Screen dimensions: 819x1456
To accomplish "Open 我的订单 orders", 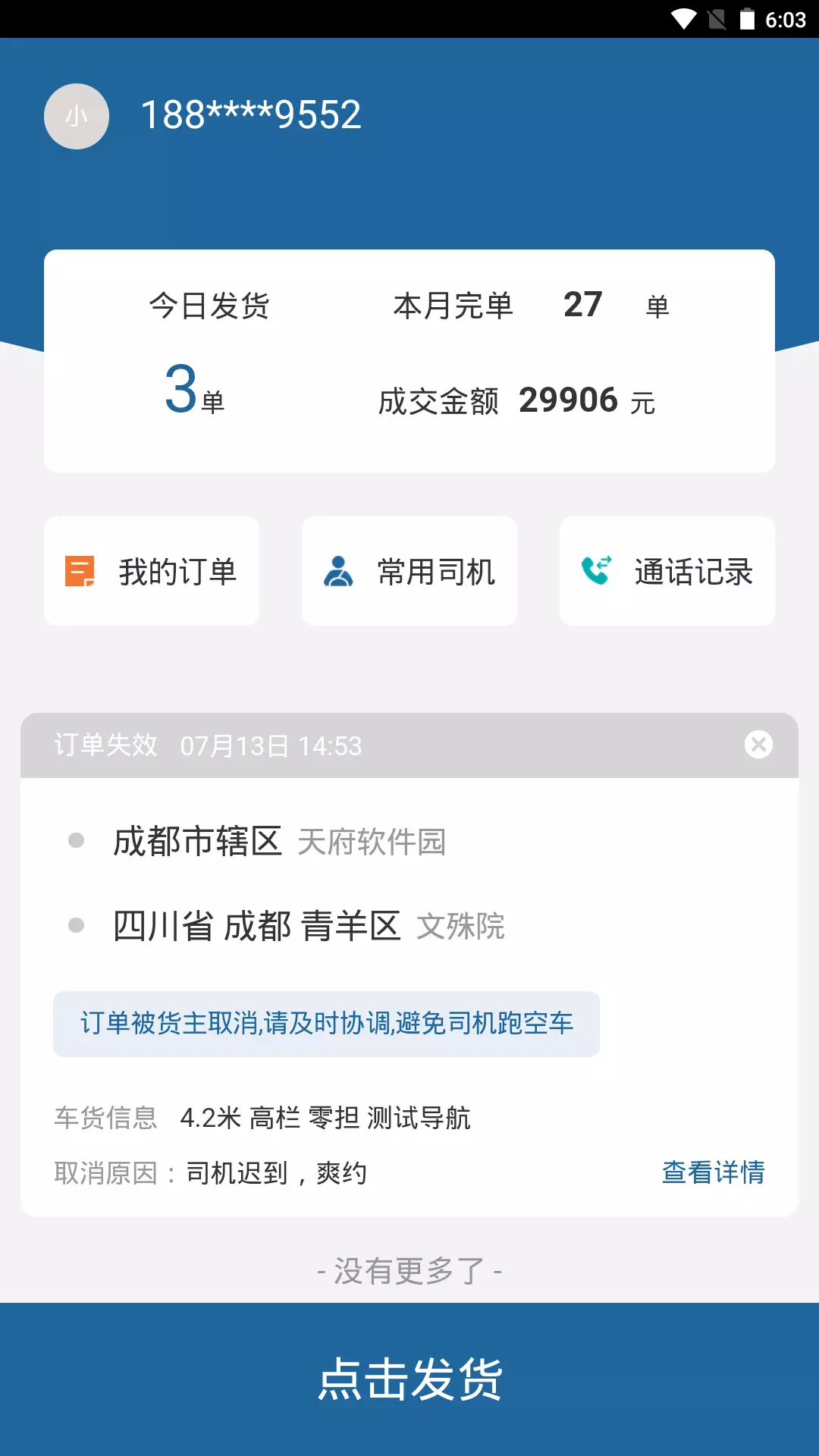I will click(x=152, y=571).
